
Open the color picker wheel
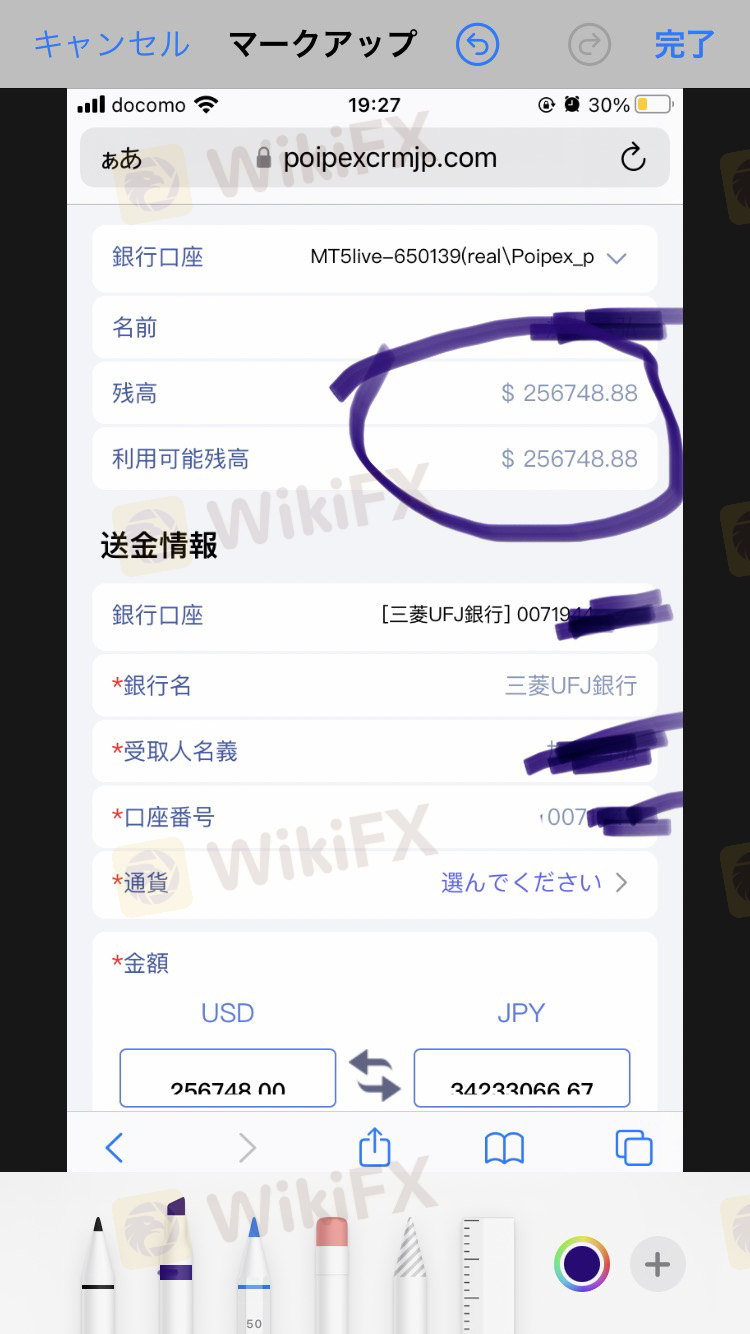coord(582,1264)
